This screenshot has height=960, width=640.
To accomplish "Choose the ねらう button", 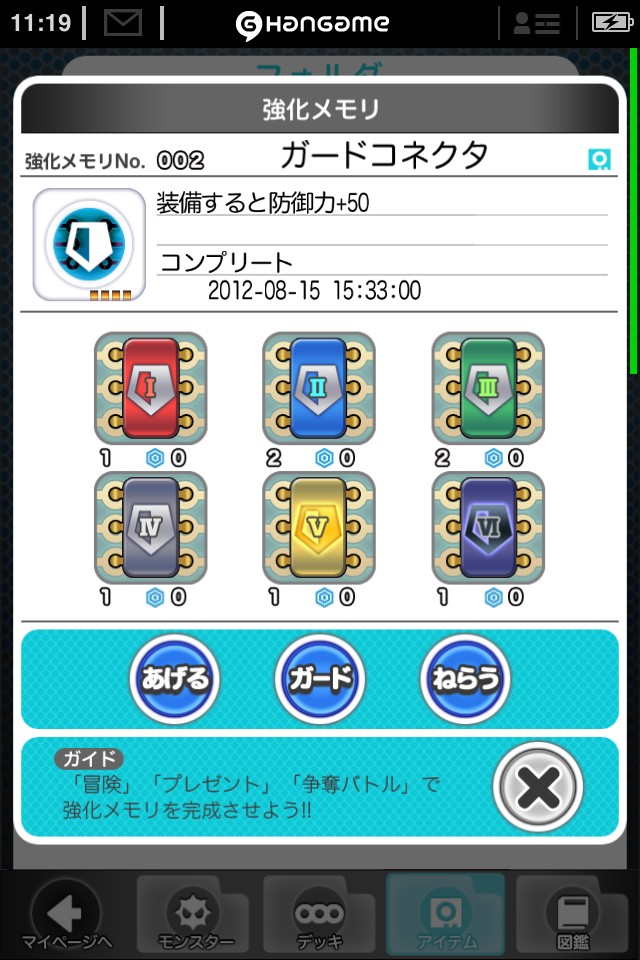I will click(x=466, y=680).
